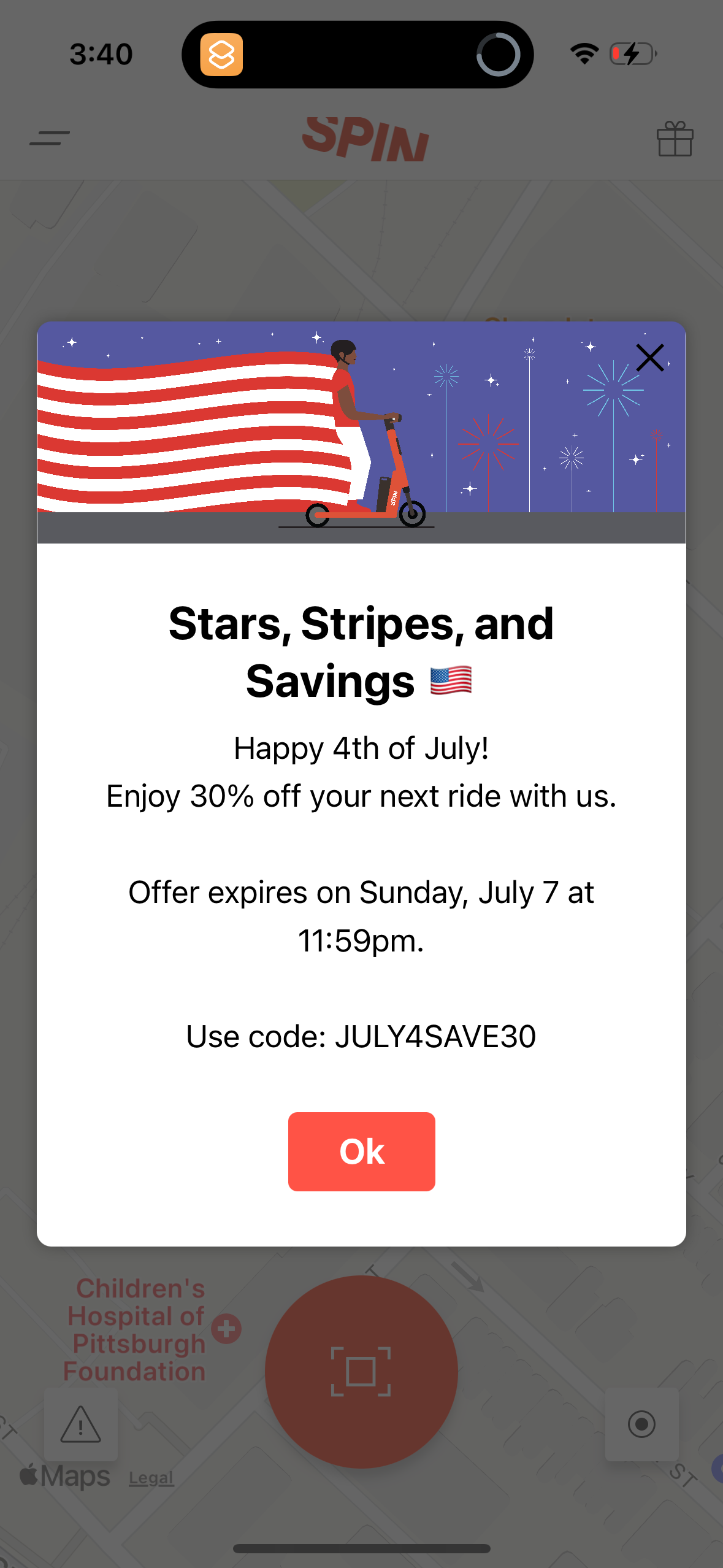The image size is (723, 1568).
Task: Tap the scan scooter button
Action: (361, 1371)
